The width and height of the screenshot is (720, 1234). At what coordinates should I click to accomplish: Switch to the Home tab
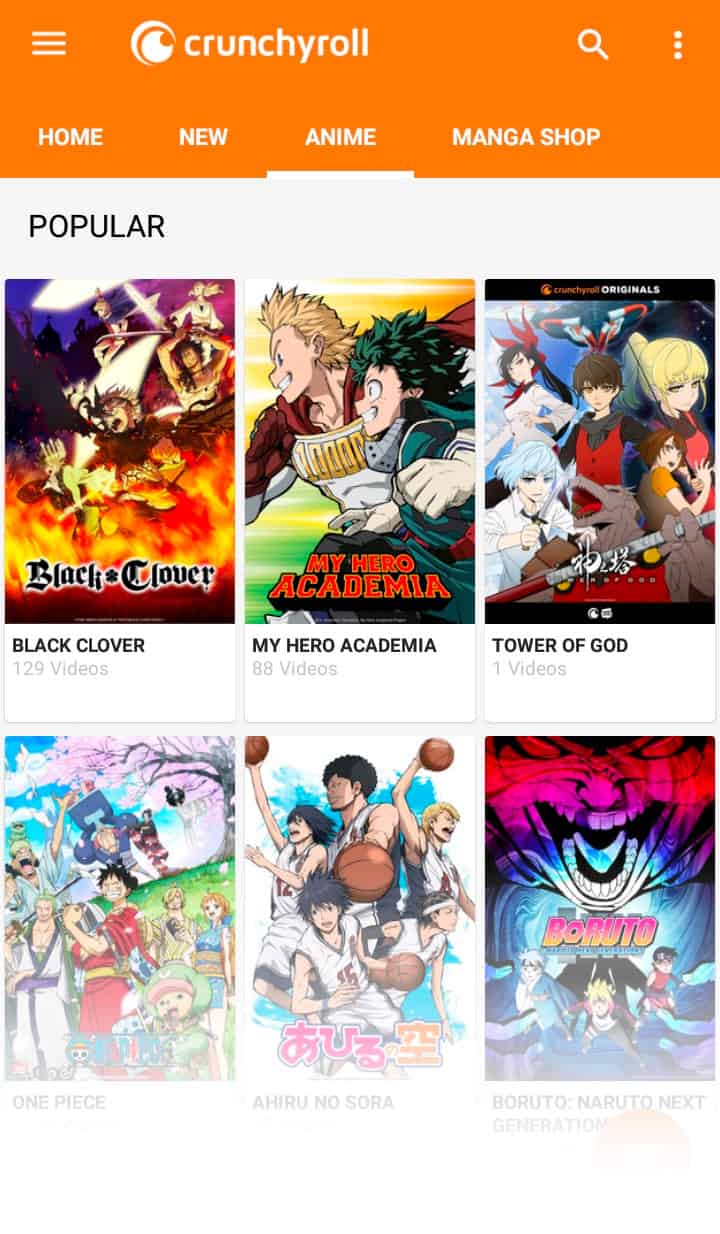pos(70,137)
